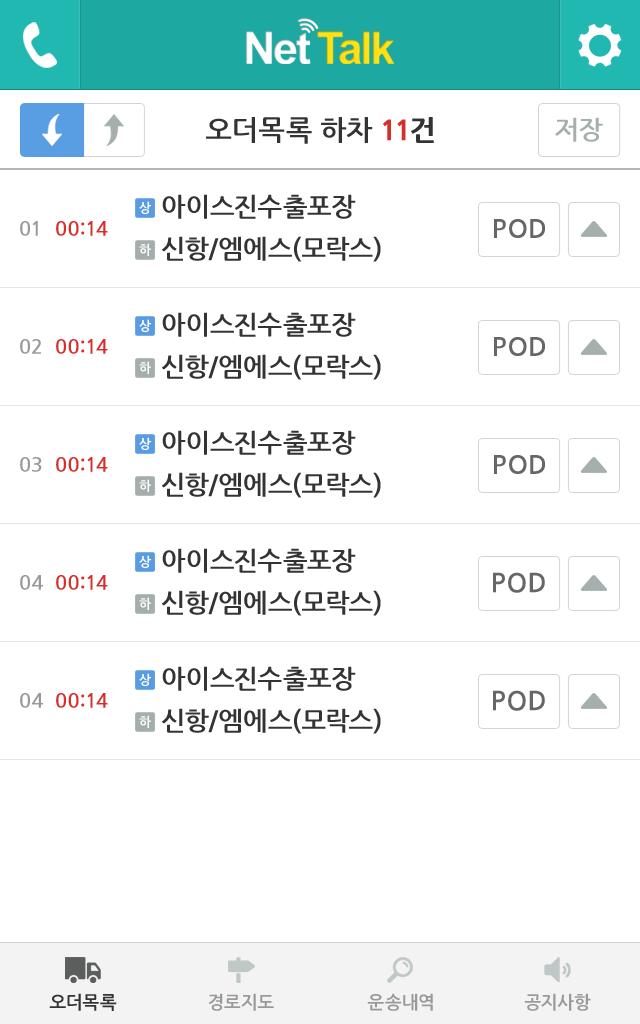Switch to the 공지사항 tab

click(x=557, y=983)
